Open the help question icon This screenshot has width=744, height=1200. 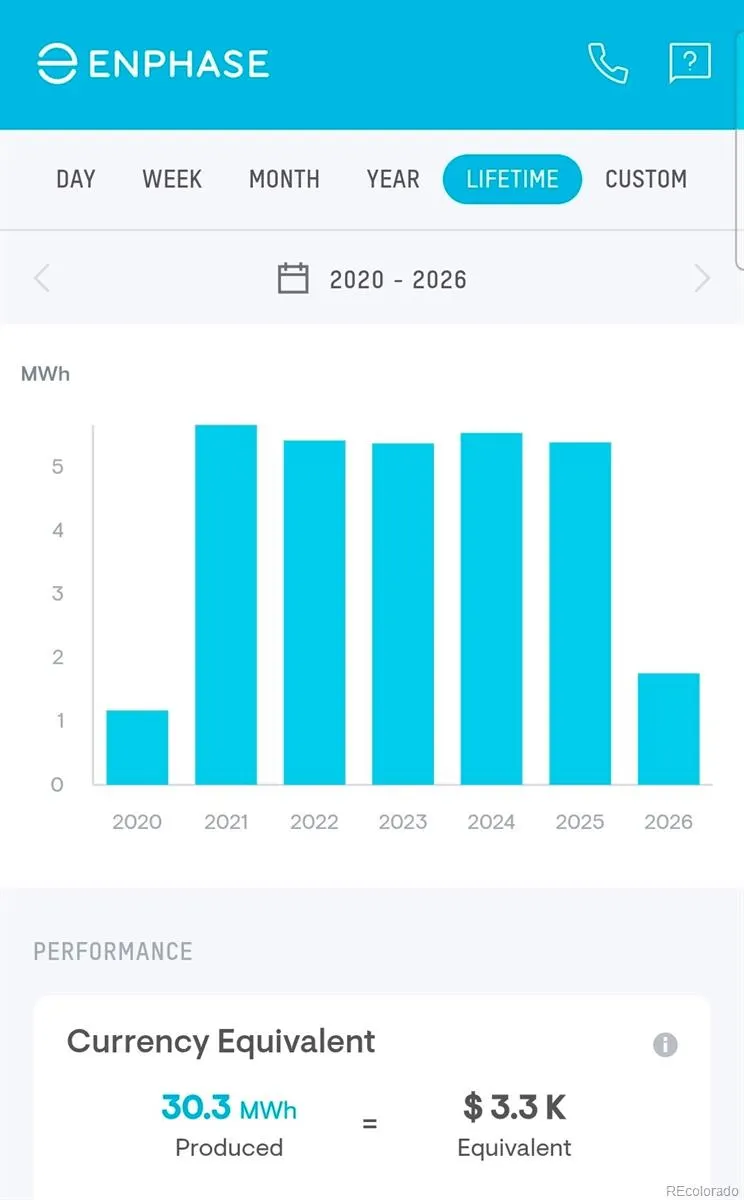pyautogui.click(x=689, y=63)
